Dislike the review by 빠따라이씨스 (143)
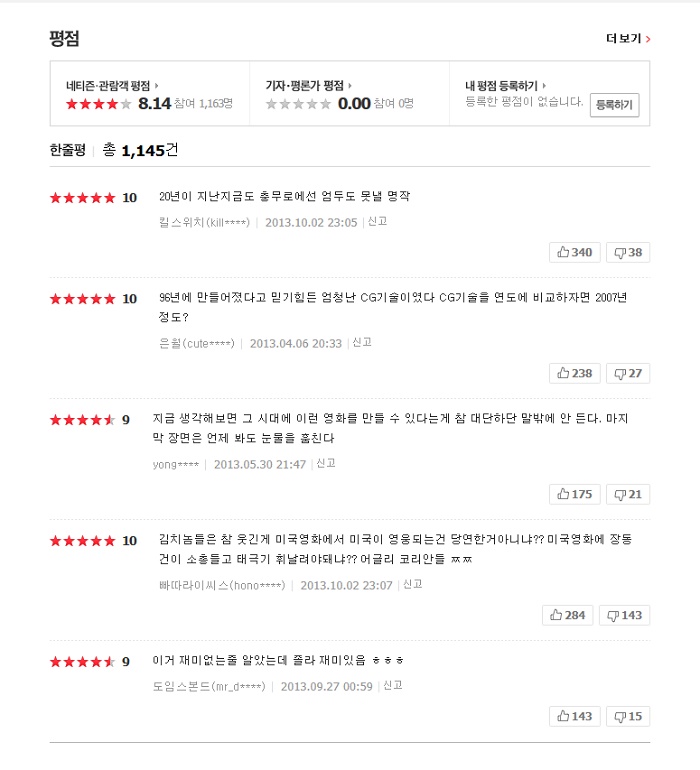Viewport: 700px width, 770px height. tap(625, 615)
